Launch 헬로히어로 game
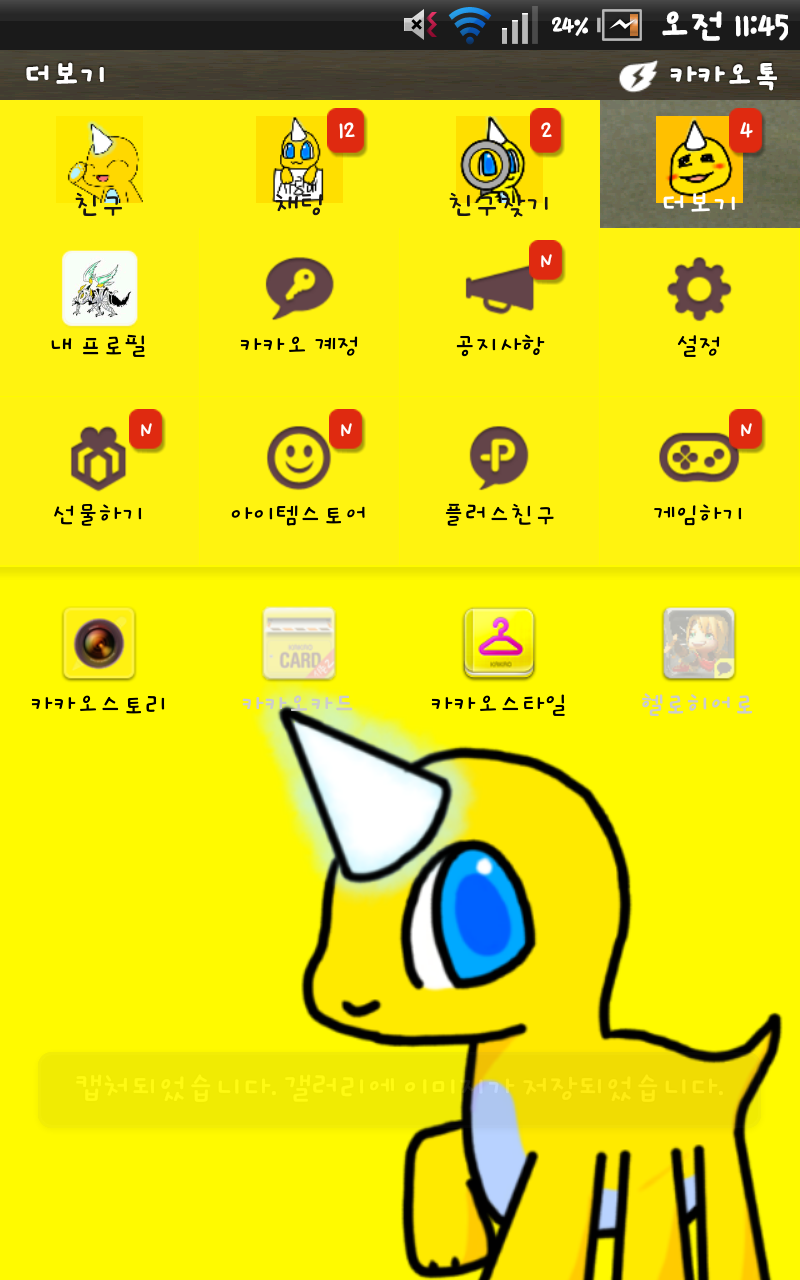 tap(699, 660)
